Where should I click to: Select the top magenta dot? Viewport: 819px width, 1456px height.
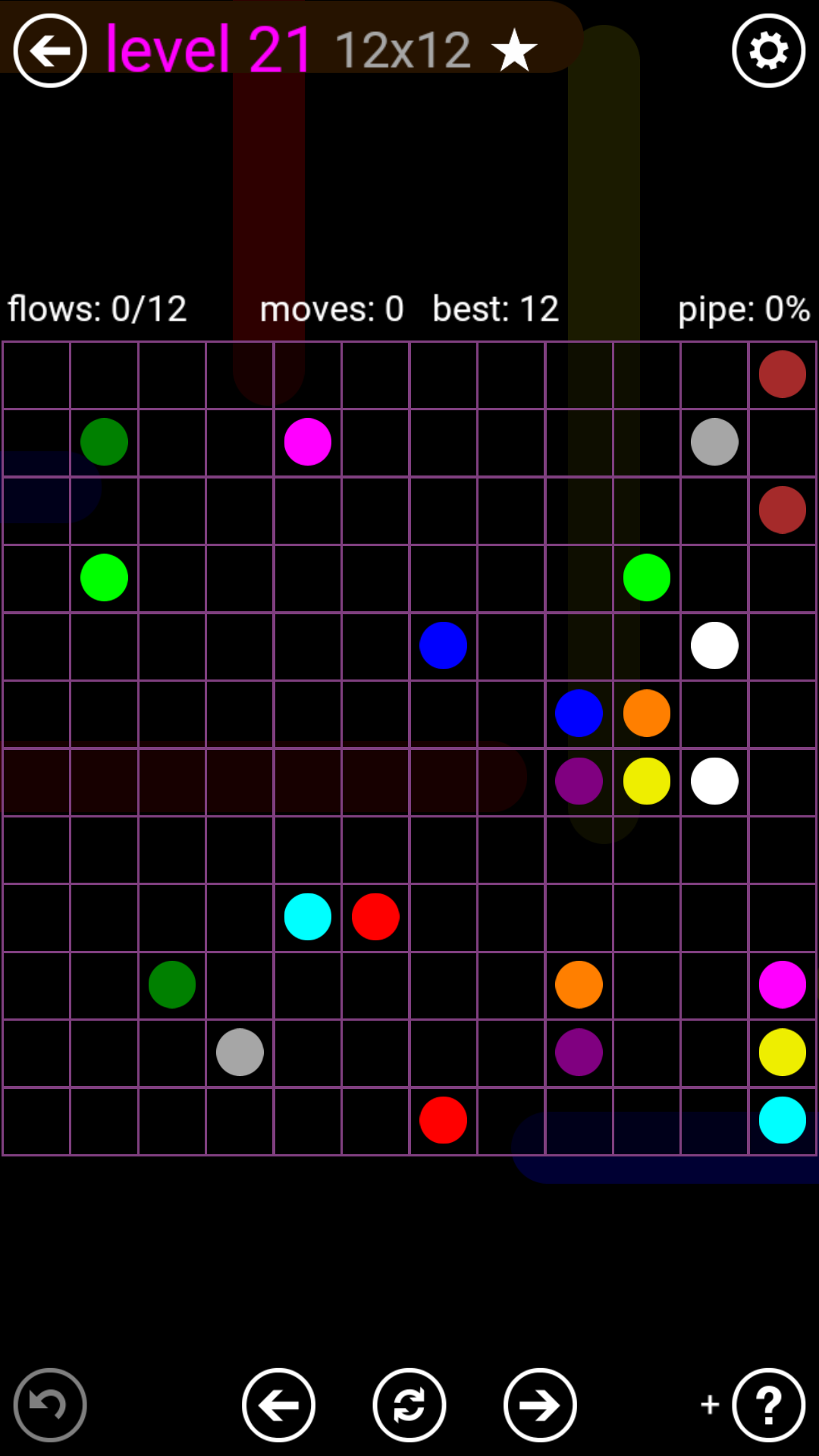[x=307, y=442]
